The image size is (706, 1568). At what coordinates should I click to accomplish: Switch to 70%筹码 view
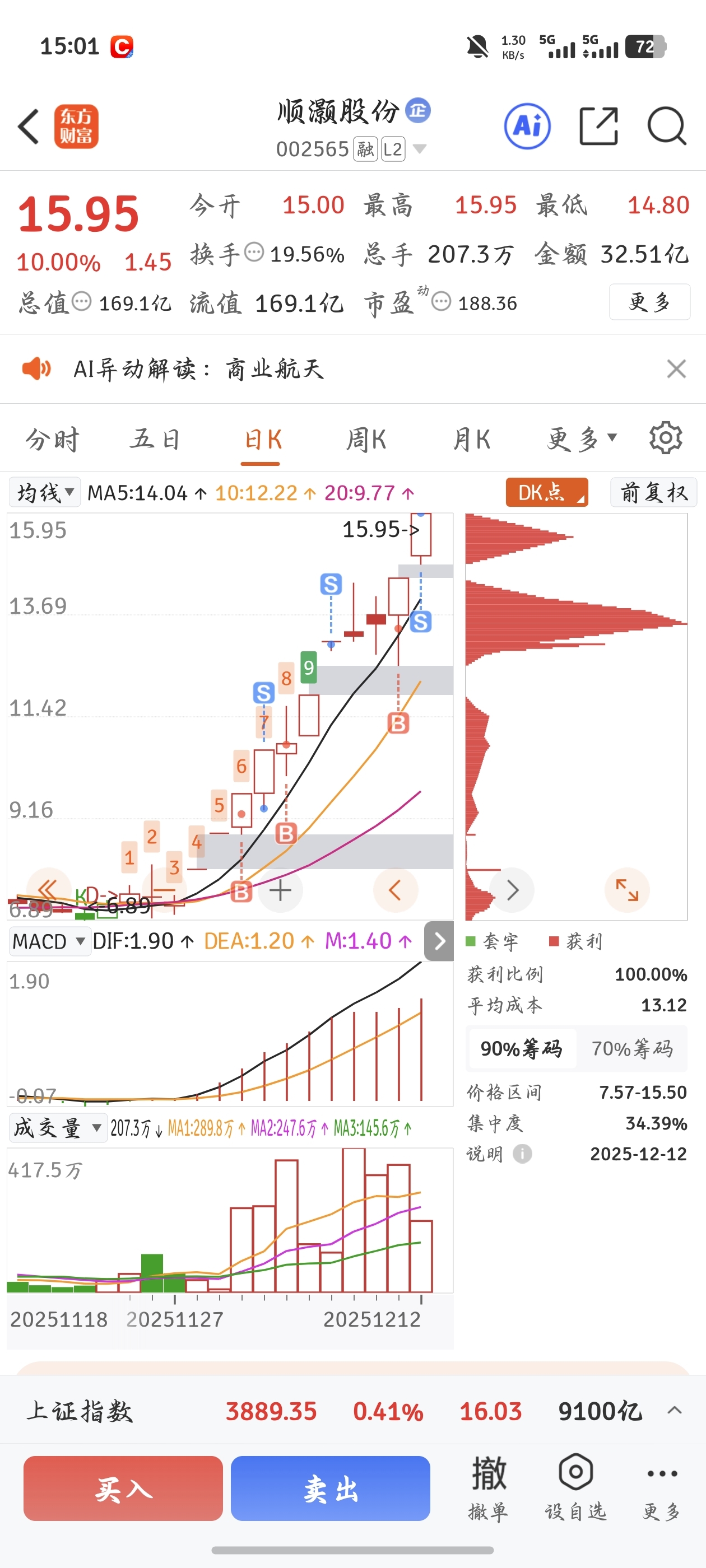tap(631, 1048)
